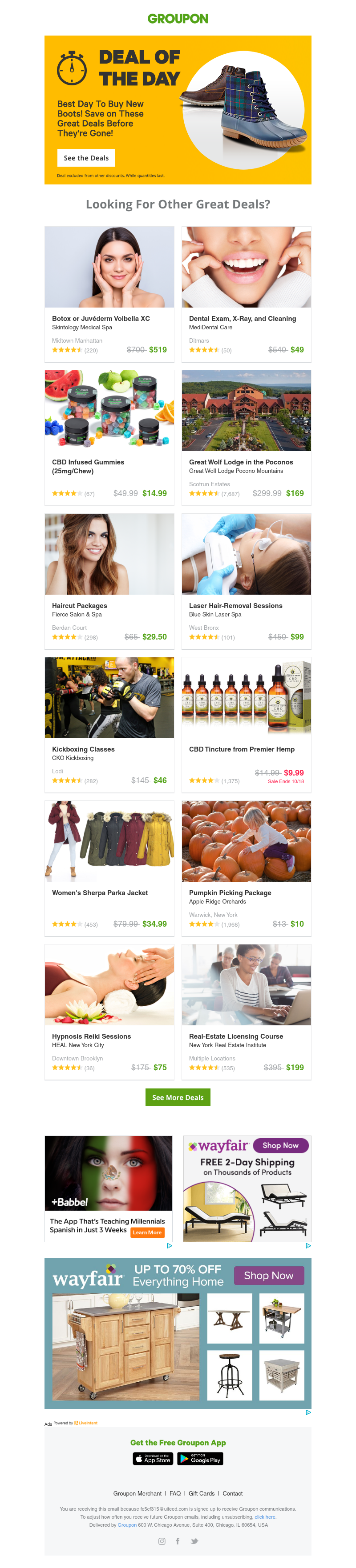Tap Learn More on the Babbel ad
The image size is (356, 1568).
tap(148, 1232)
